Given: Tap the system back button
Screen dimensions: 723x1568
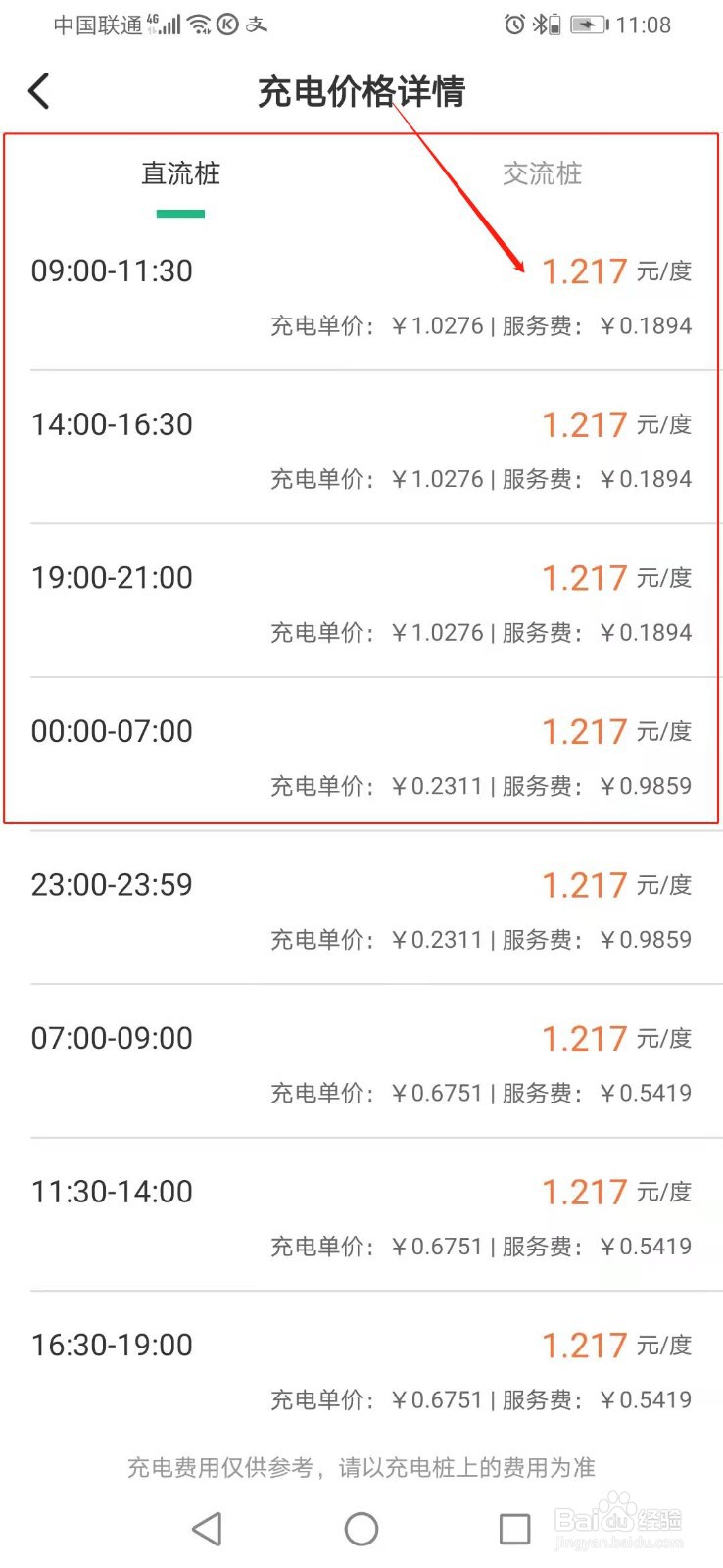Looking at the screenshot, I should pyautogui.click(x=207, y=1528).
